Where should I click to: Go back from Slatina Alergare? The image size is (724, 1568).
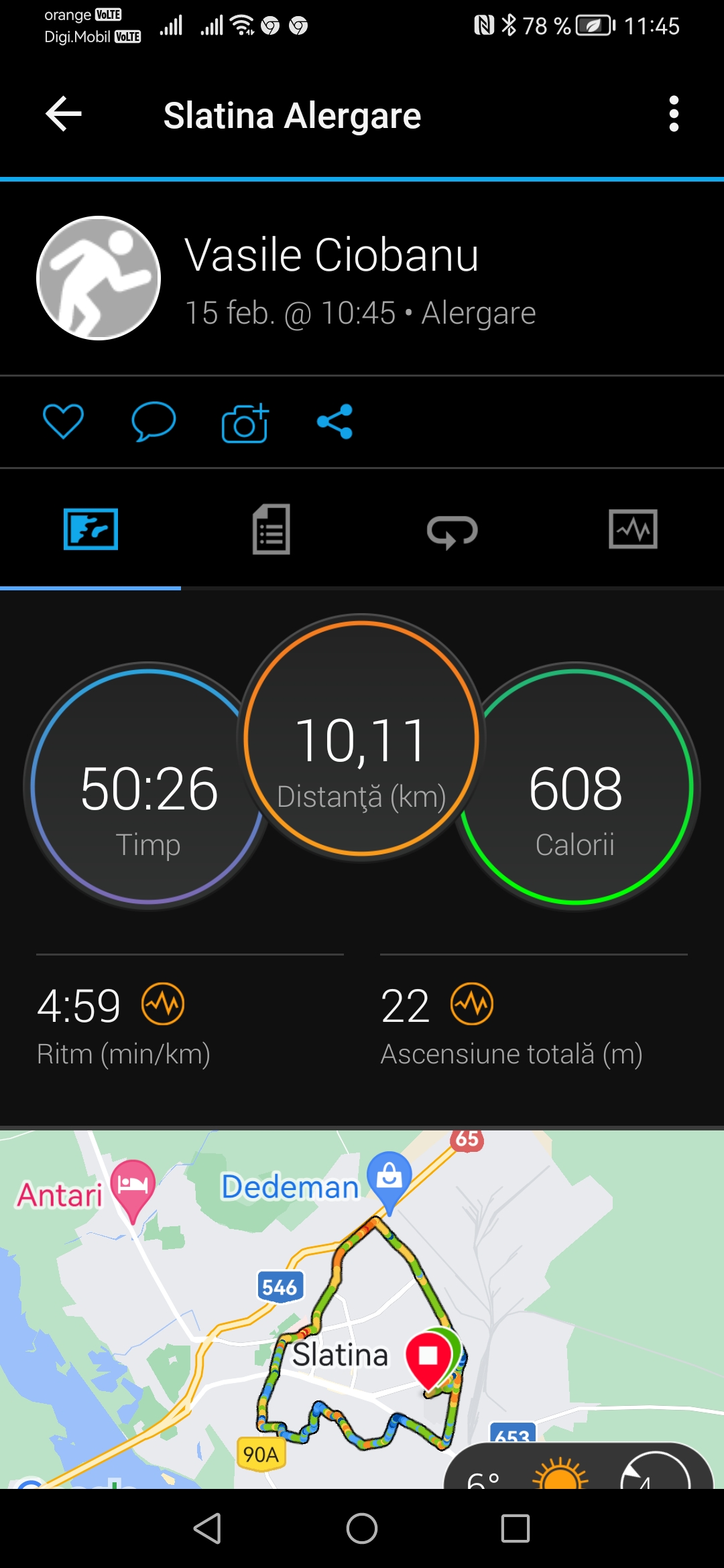point(64,114)
